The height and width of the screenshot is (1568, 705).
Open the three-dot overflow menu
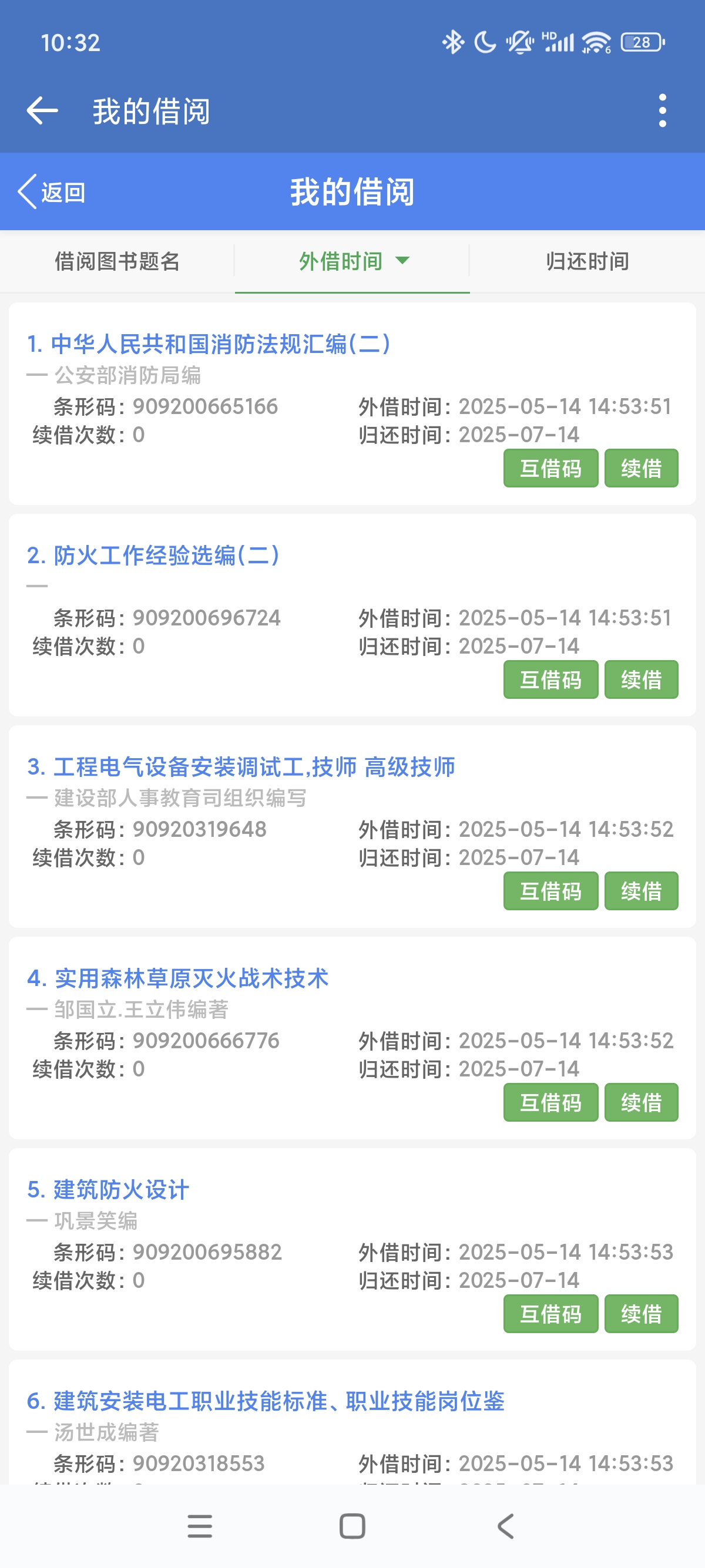(662, 111)
